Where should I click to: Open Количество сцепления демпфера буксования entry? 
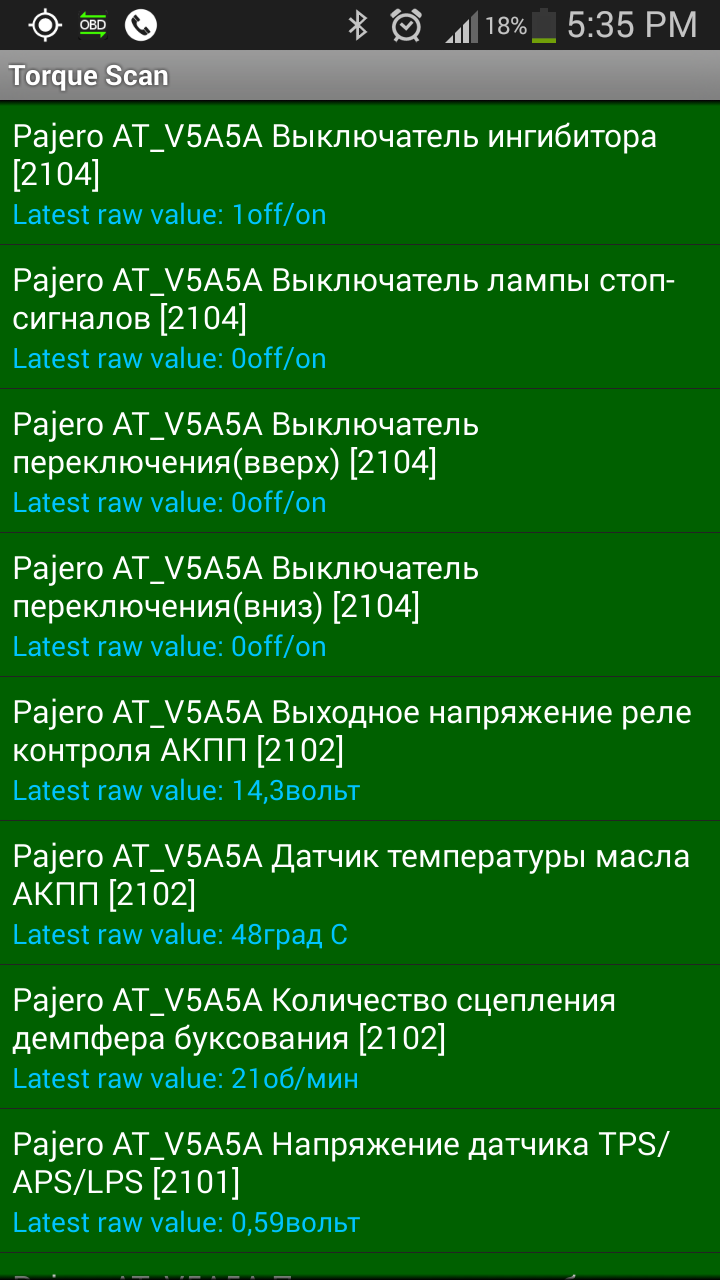pos(360,1037)
